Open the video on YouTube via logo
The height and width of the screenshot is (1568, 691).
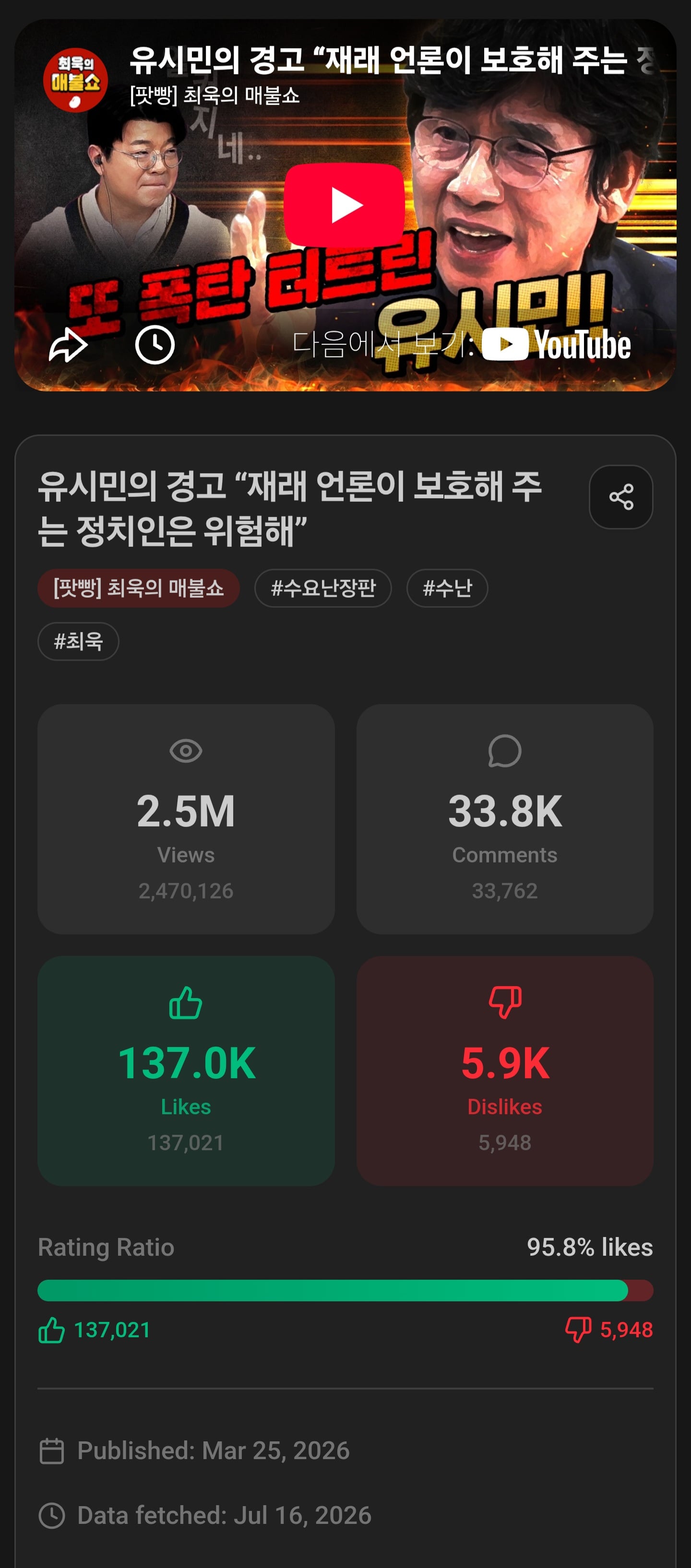click(556, 344)
